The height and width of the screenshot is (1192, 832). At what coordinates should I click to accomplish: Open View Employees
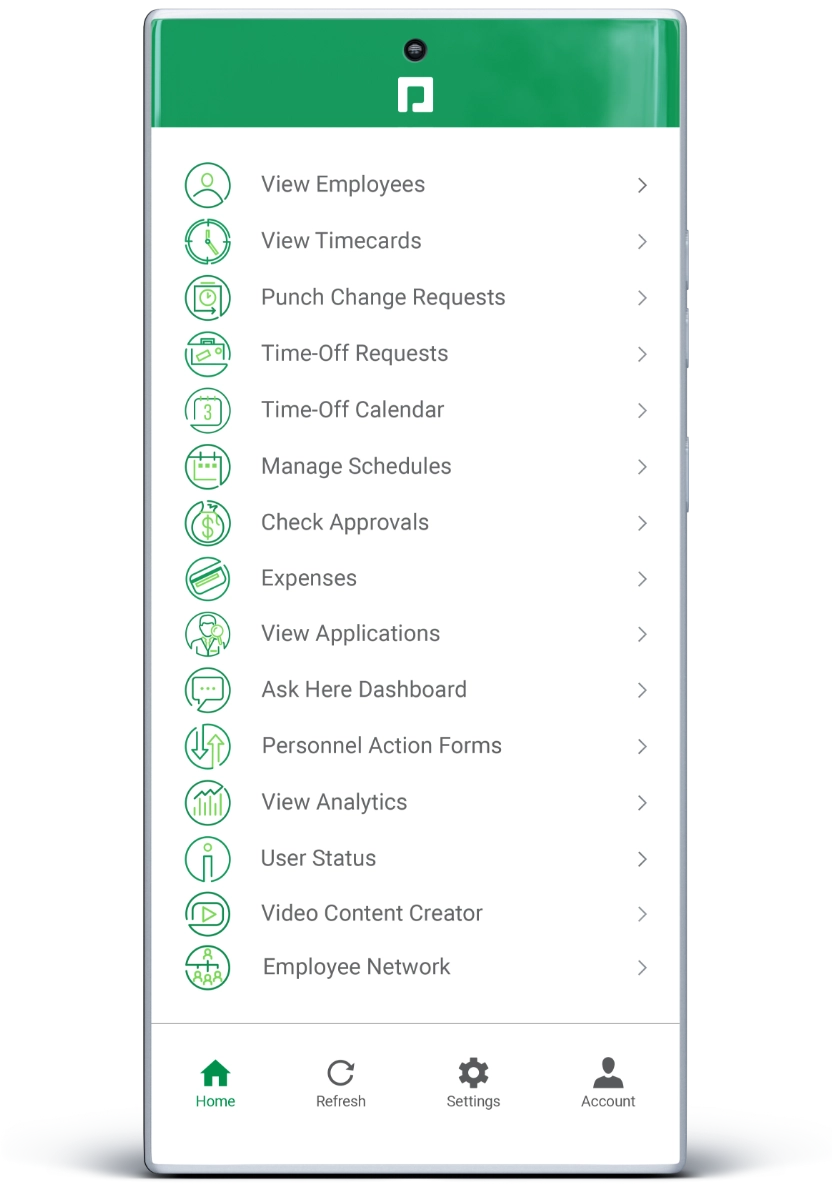tap(342, 185)
